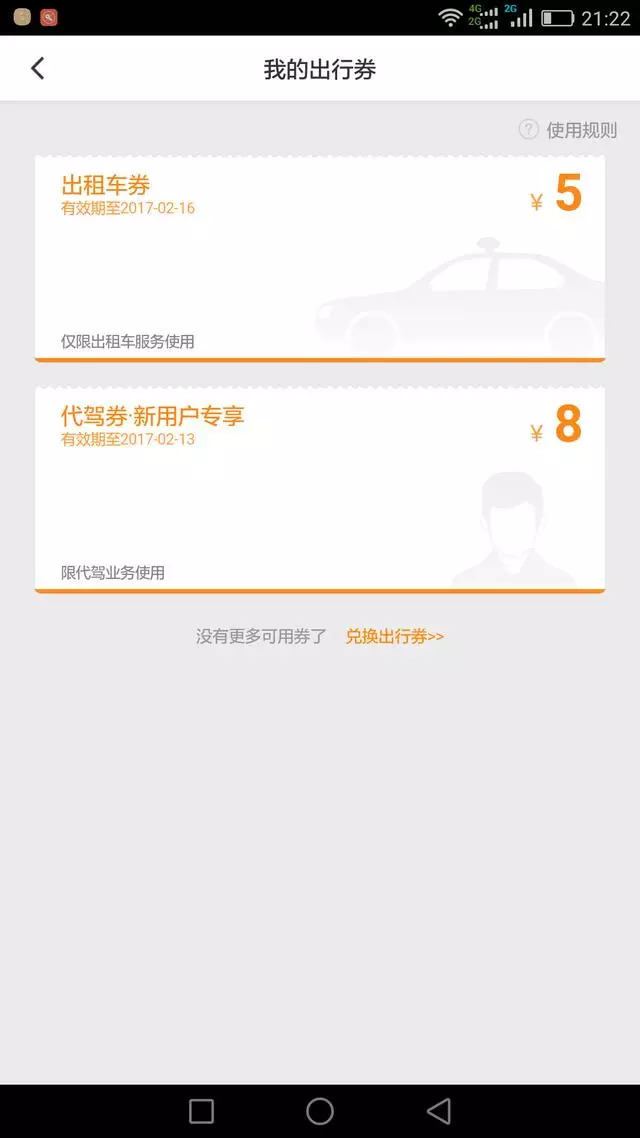Screen dimensions: 640x1138
Task: Select the 代驾券·新用户专享 ¥8 coupon
Action: coord(320,490)
